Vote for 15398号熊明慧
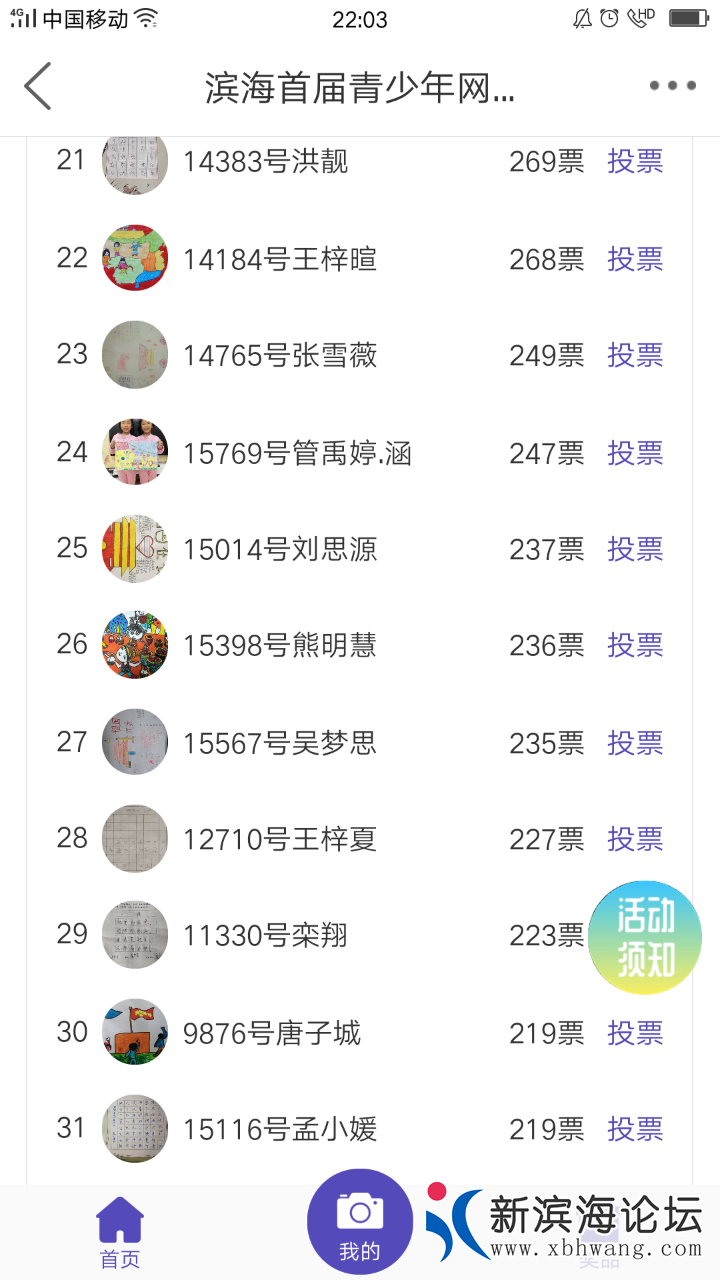 click(x=635, y=646)
